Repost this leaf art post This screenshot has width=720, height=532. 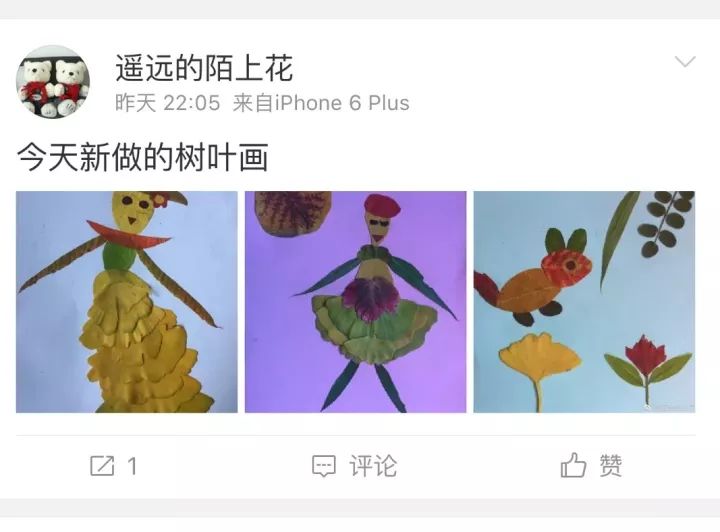click(x=114, y=466)
